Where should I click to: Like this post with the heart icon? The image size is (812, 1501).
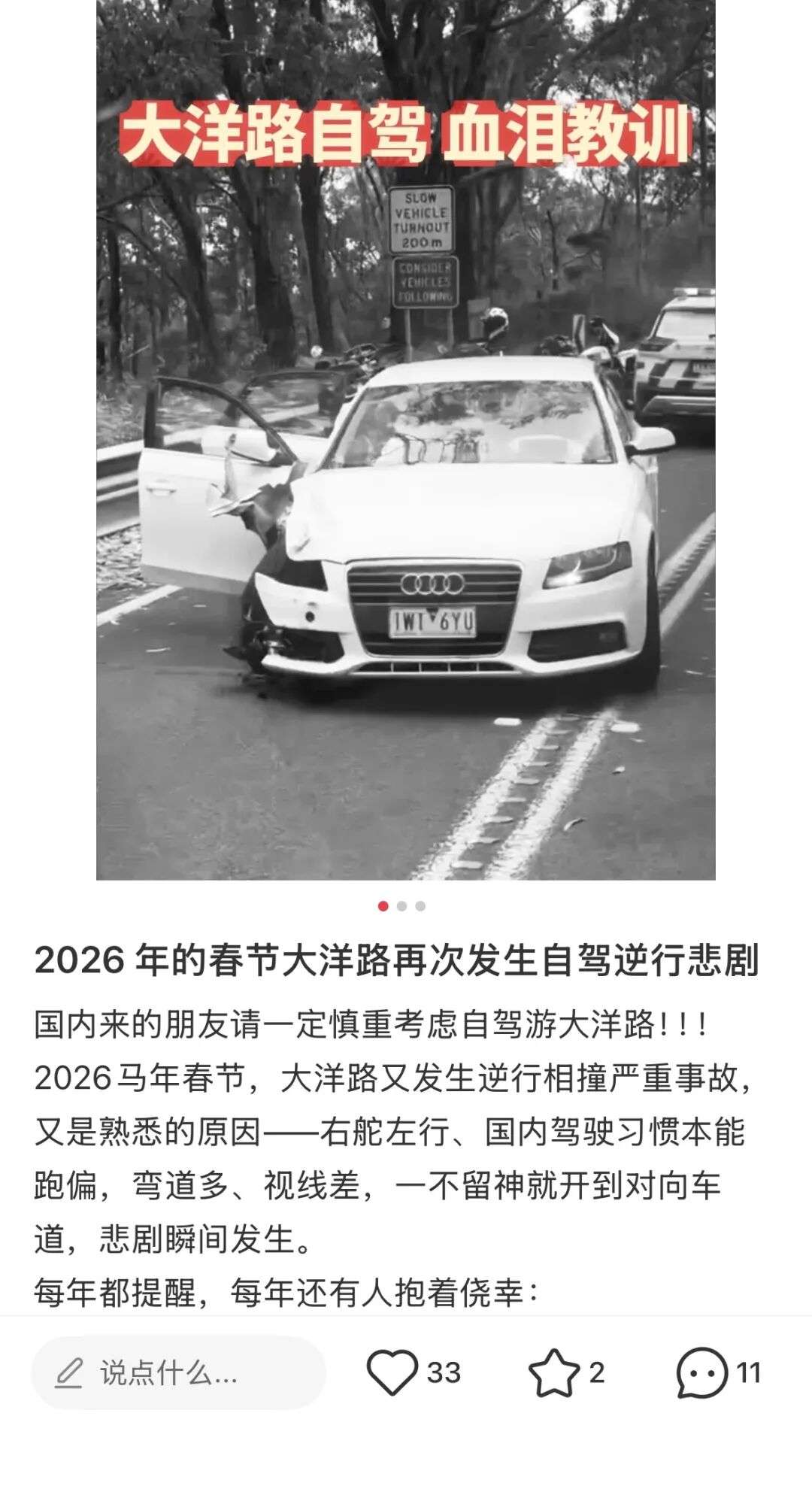pyautogui.click(x=392, y=1372)
